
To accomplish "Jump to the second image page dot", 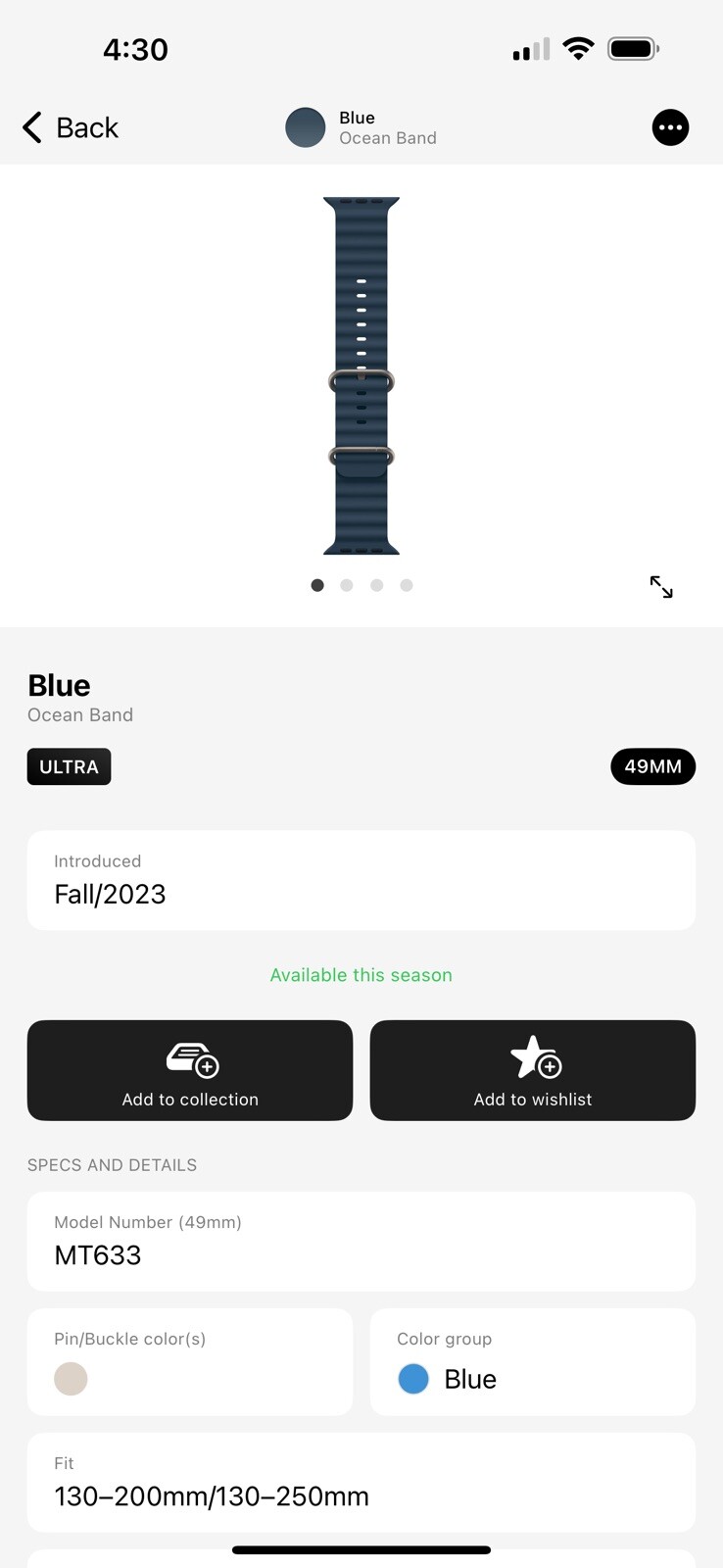I will click(347, 585).
